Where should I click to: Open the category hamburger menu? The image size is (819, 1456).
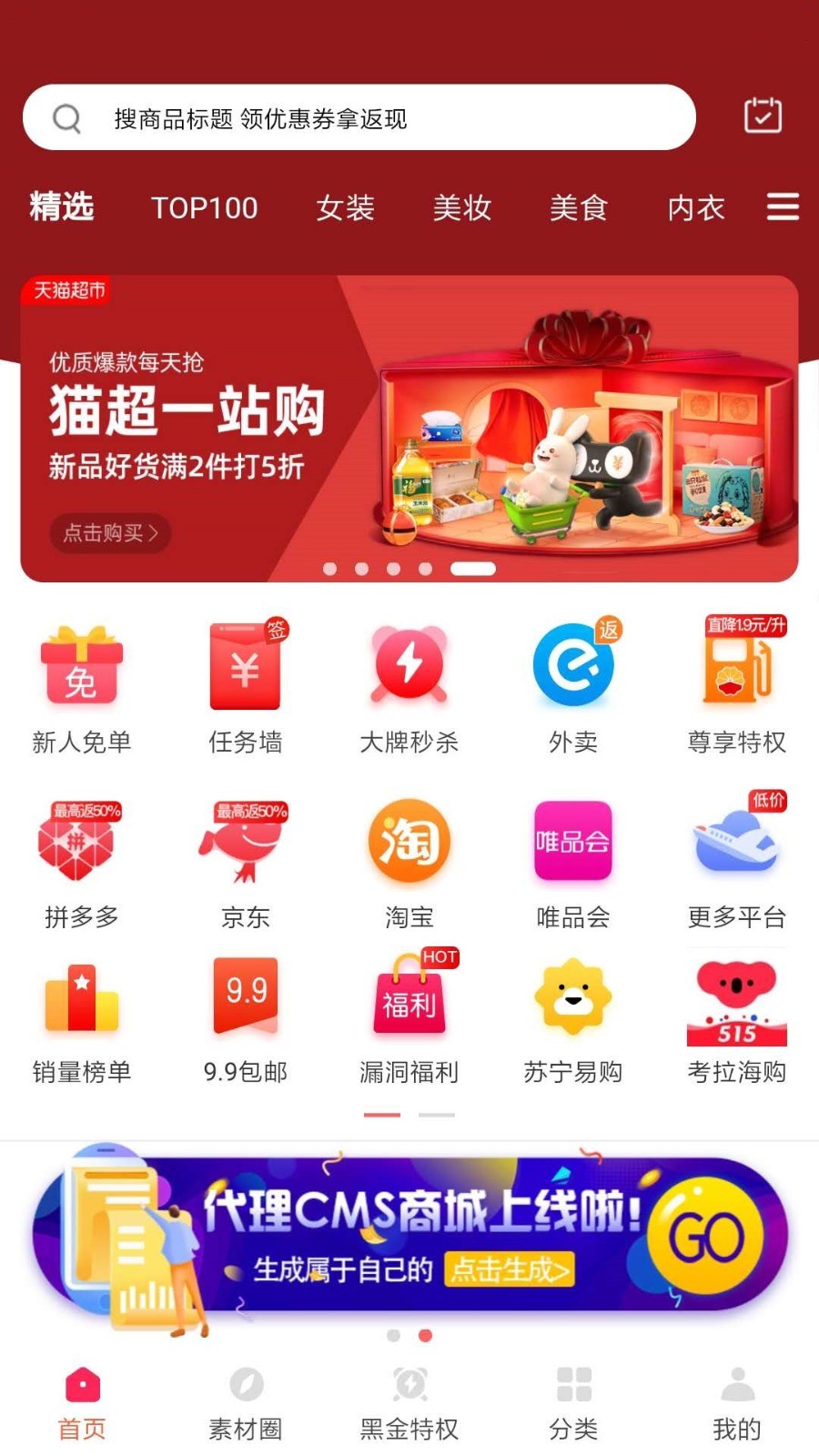783,207
